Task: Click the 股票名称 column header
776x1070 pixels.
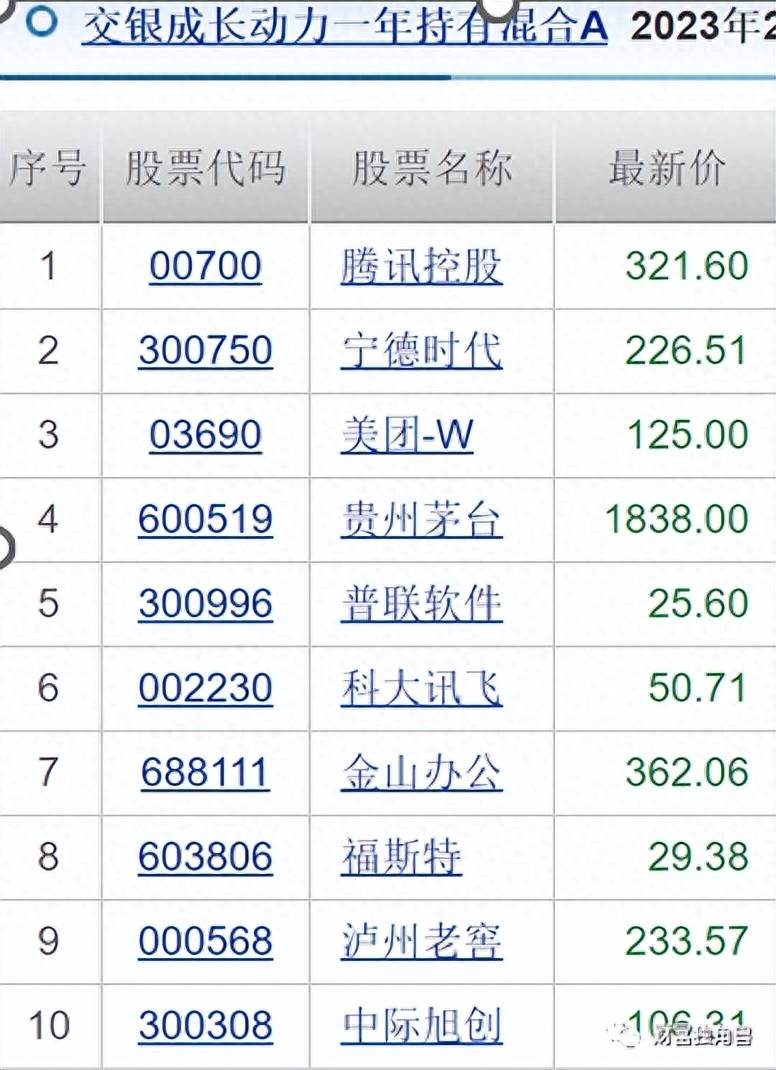Action: pos(430,170)
